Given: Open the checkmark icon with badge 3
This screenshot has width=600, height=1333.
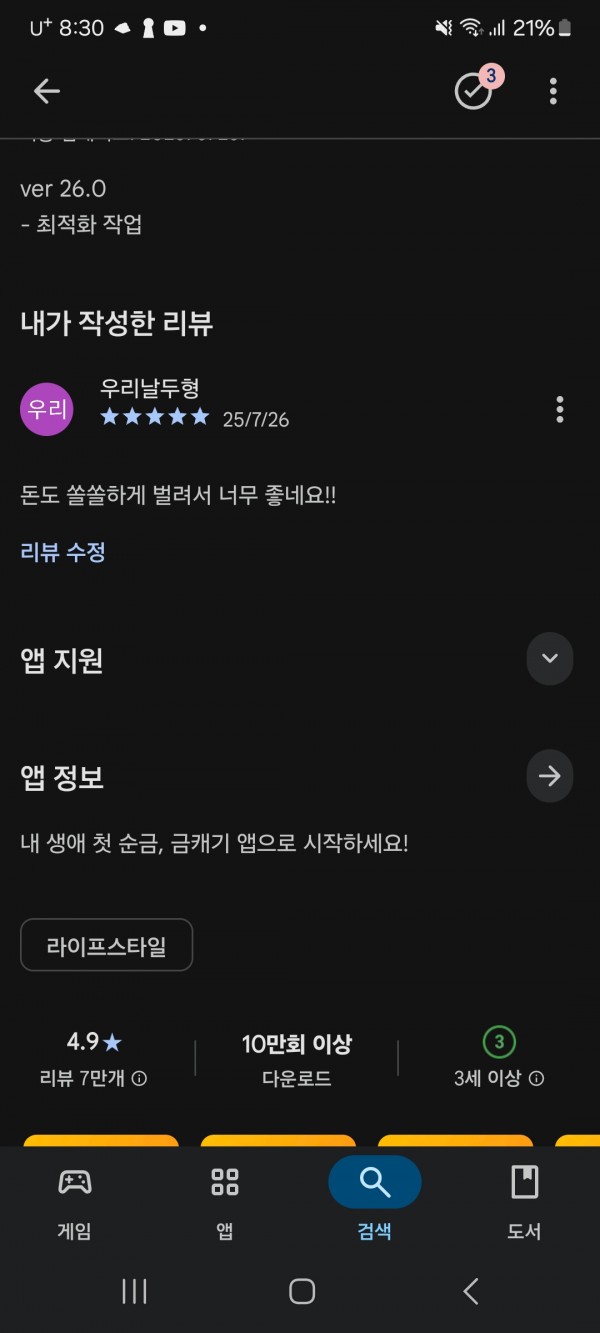Looking at the screenshot, I should tap(476, 89).
